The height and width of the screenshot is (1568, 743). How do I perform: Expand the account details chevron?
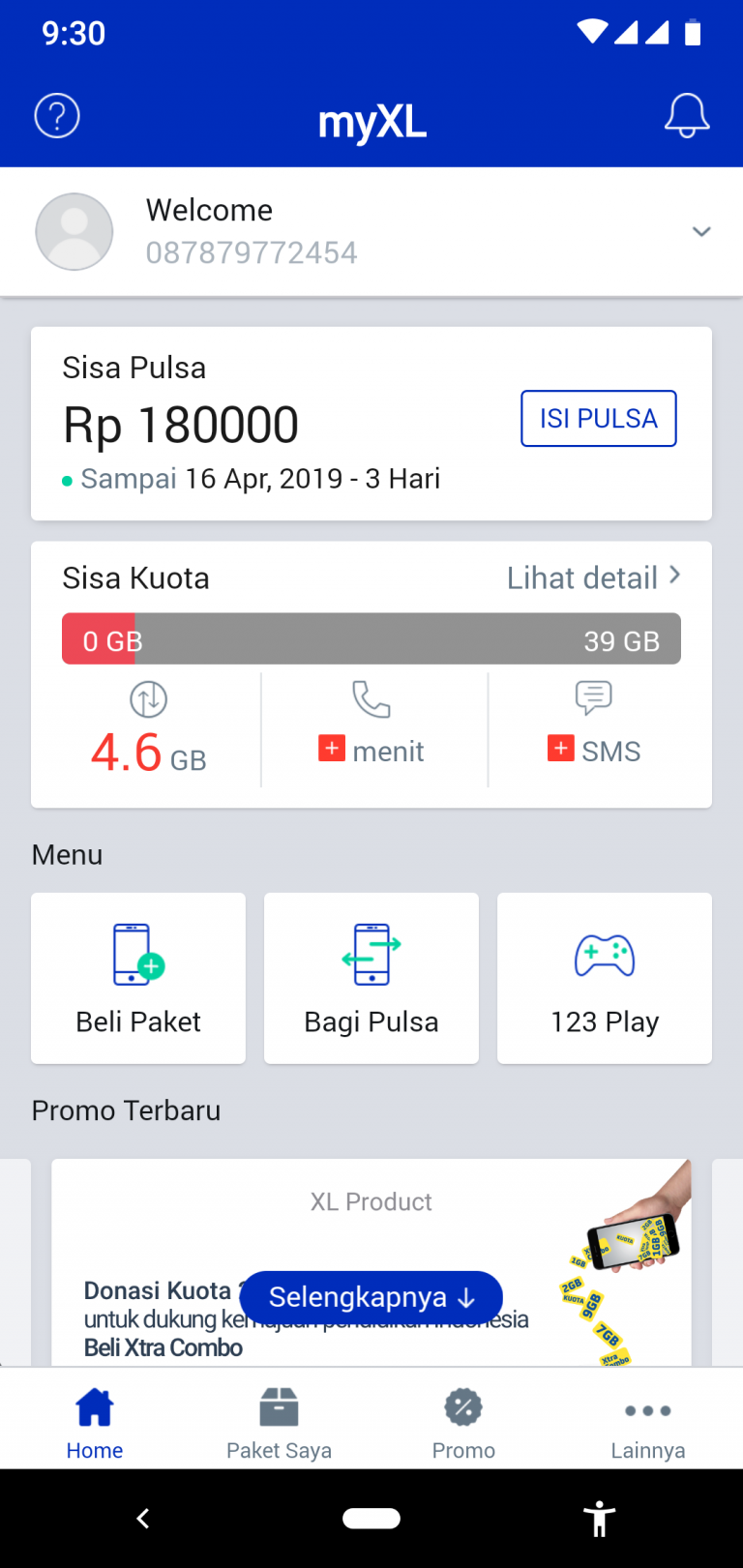pyautogui.click(x=700, y=231)
